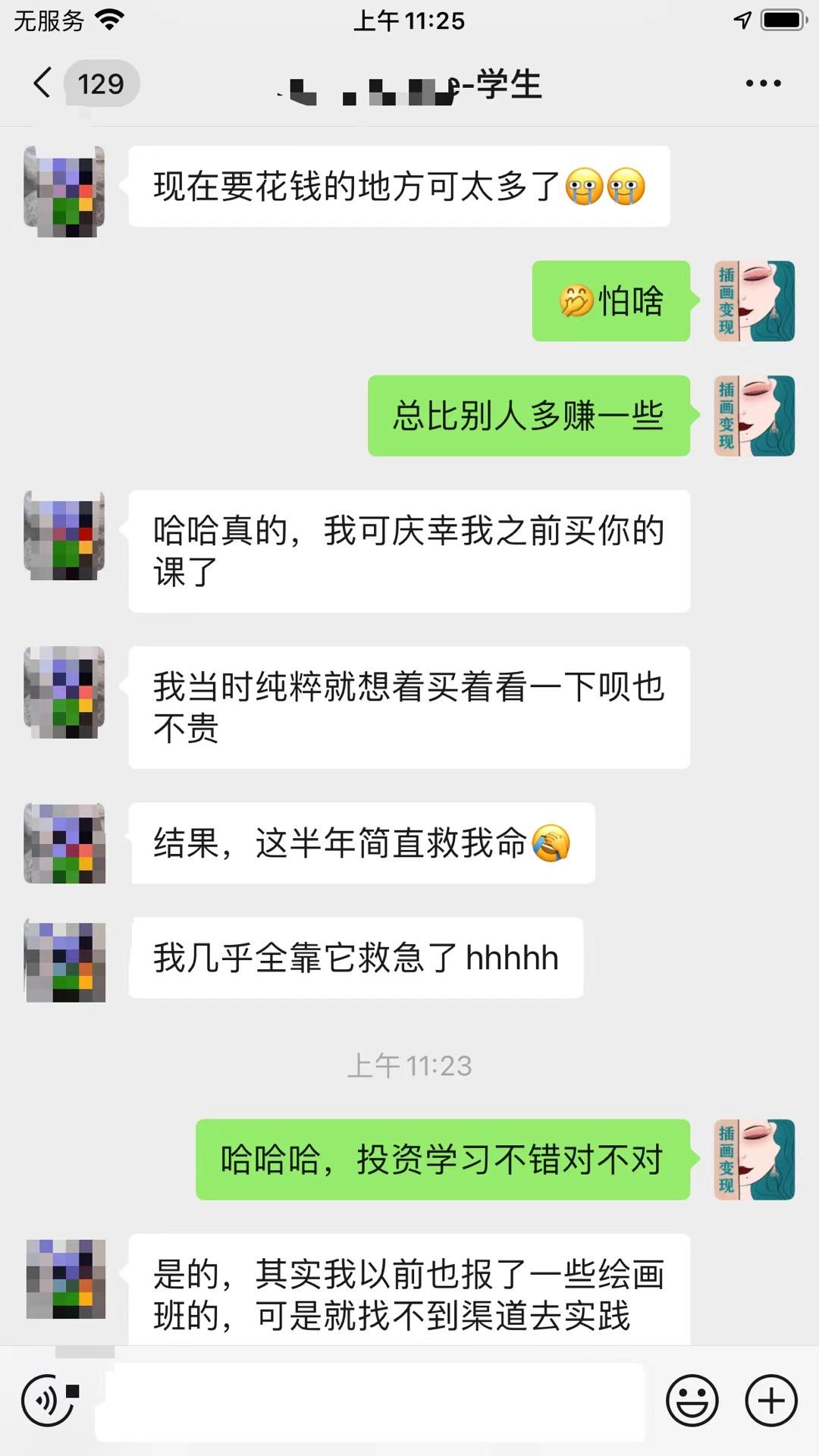Tap the 上午11:25 status bar clock
819x1456 pixels.
[x=409, y=20]
